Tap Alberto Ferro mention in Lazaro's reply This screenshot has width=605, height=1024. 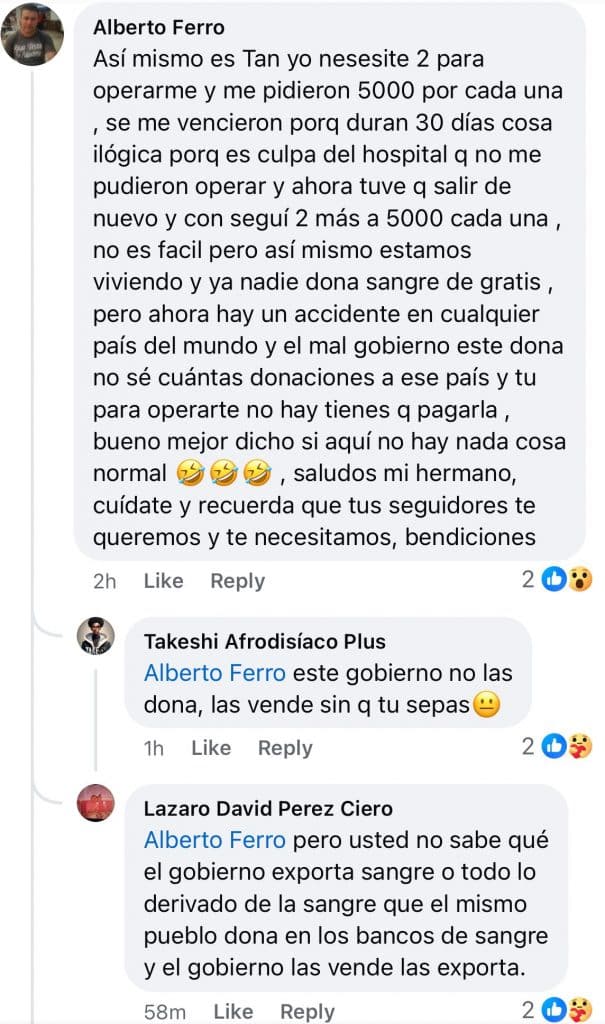point(215,840)
